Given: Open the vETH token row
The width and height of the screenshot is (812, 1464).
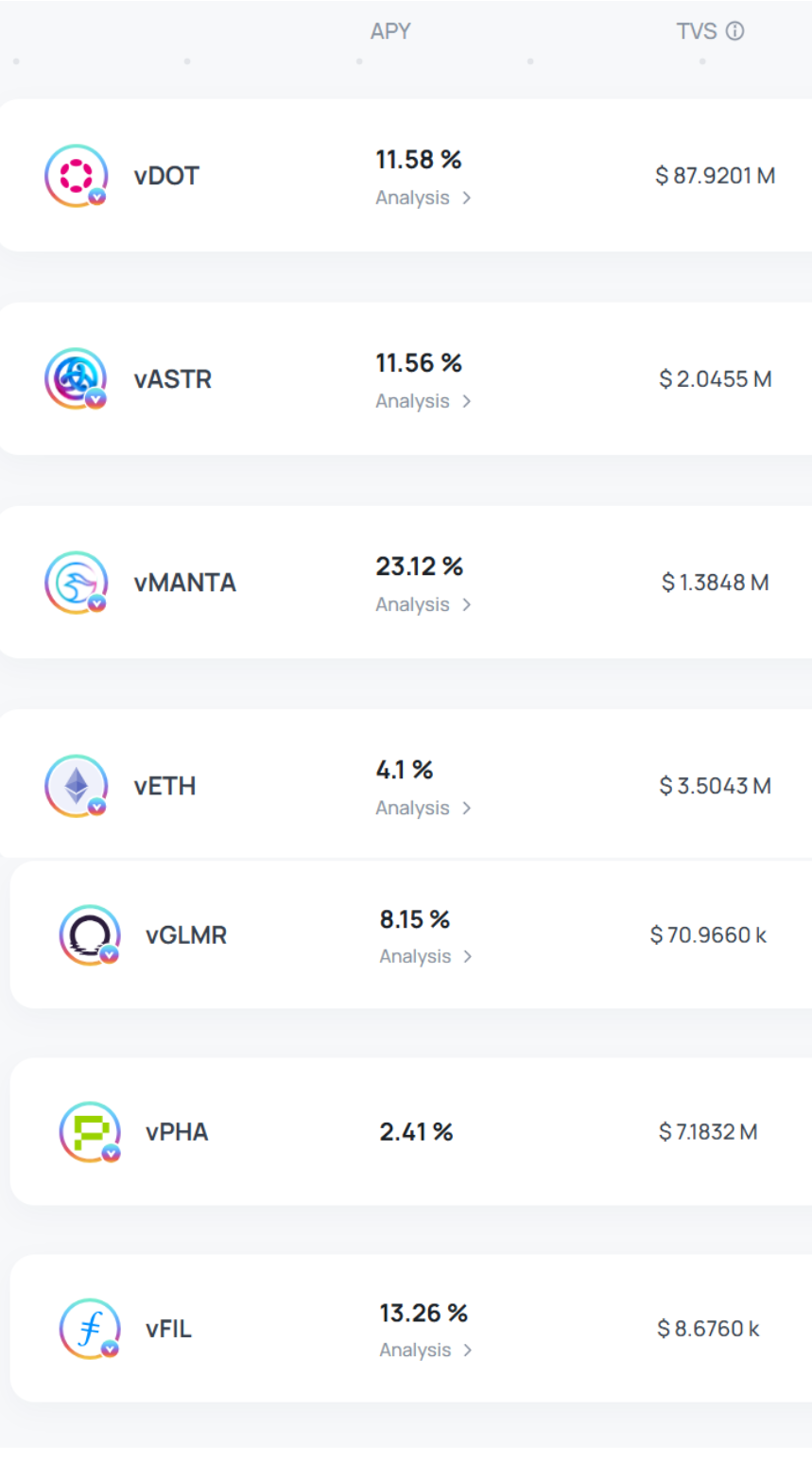Looking at the screenshot, I should pyautogui.click(x=164, y=786).
